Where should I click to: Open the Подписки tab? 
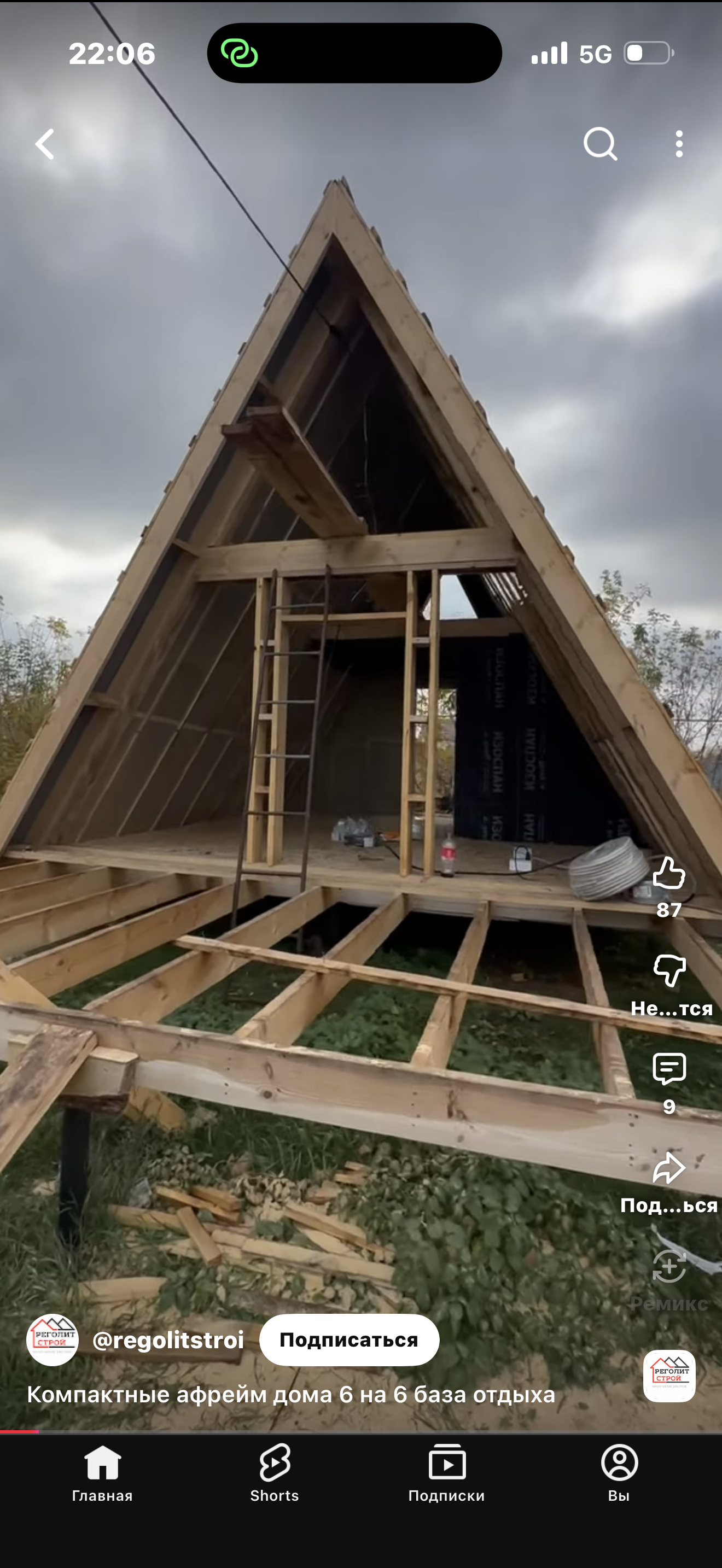click(x=447, y=1472)
